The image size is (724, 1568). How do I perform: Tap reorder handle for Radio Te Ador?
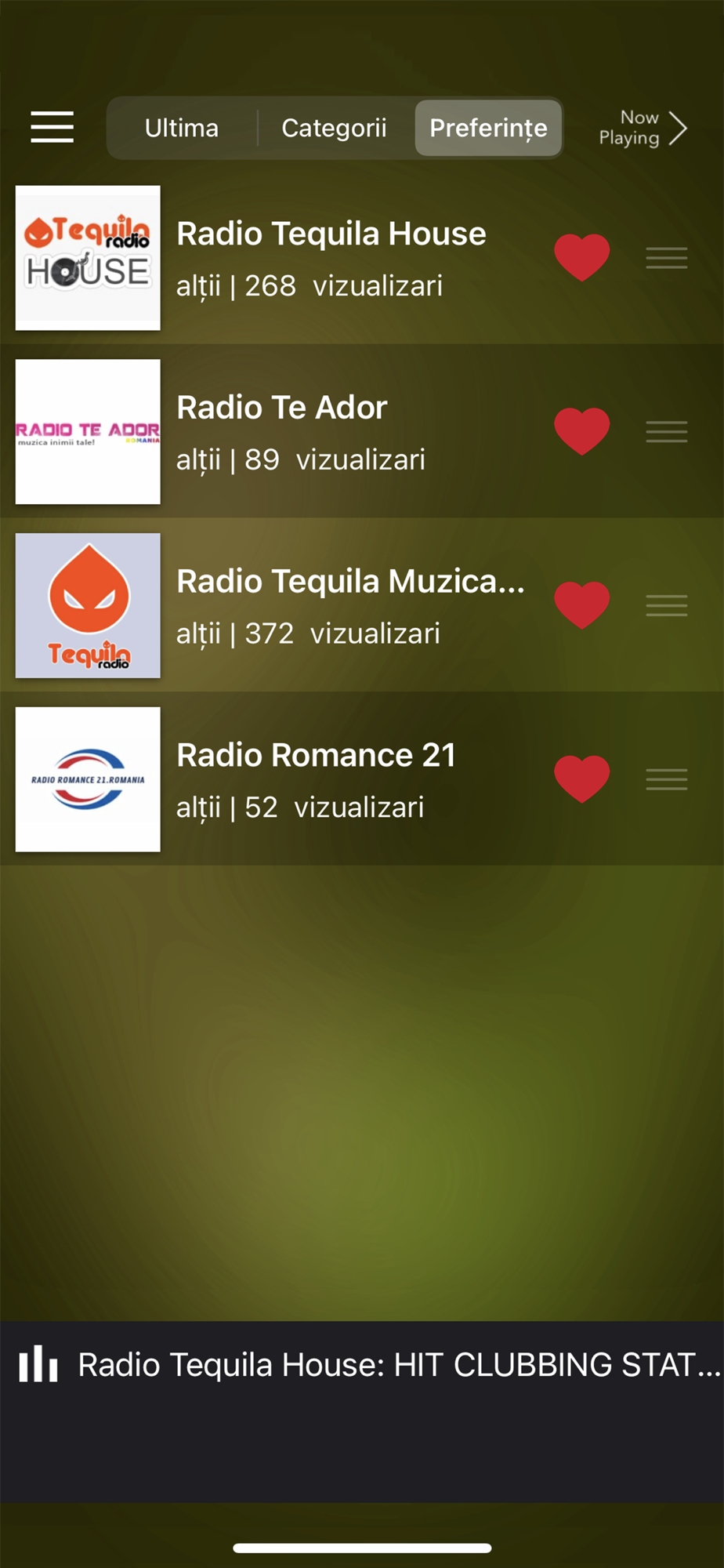[x=667, y=432]
